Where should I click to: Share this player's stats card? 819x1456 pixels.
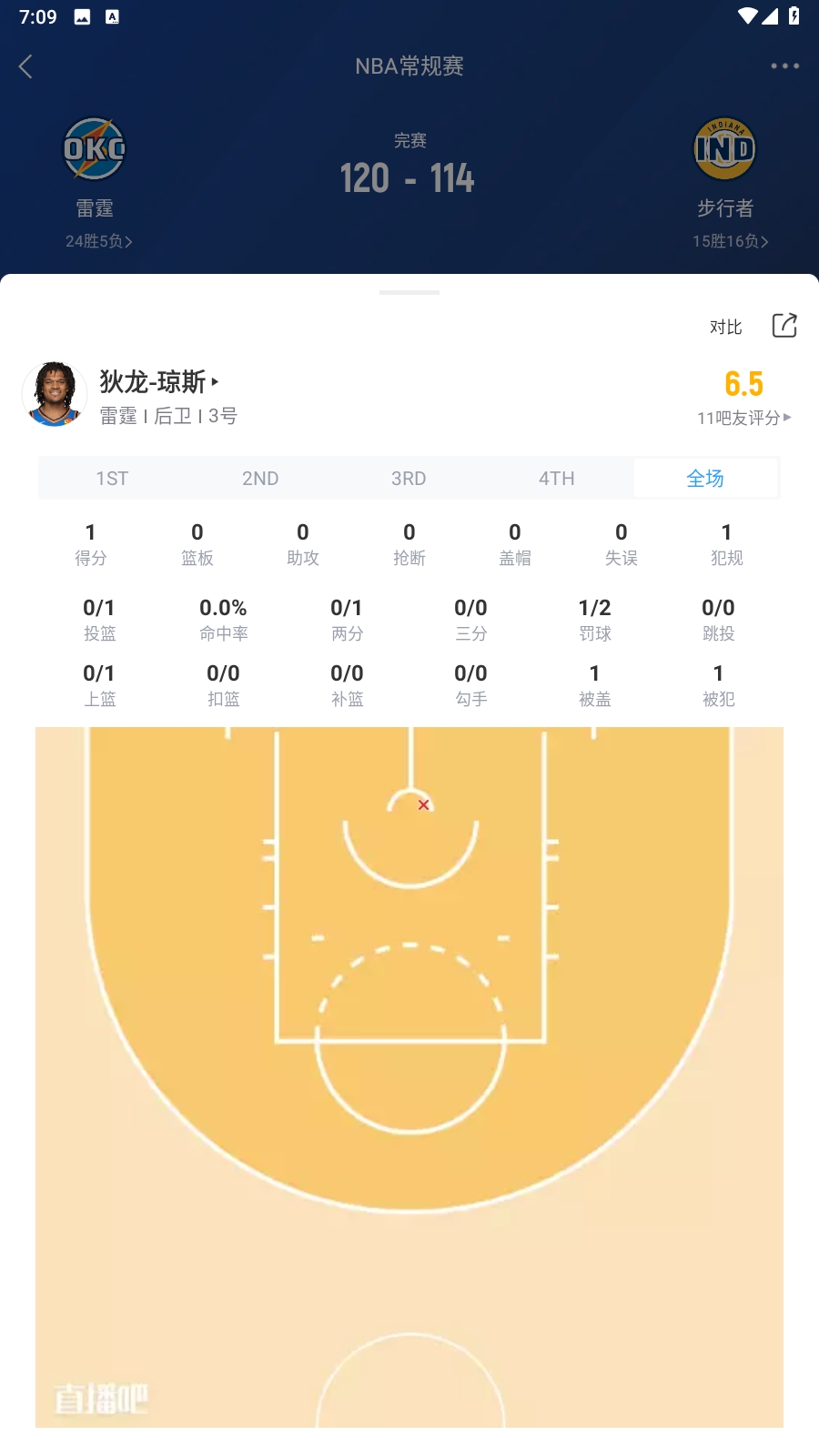pyautogui.click(x=784, y=326)
